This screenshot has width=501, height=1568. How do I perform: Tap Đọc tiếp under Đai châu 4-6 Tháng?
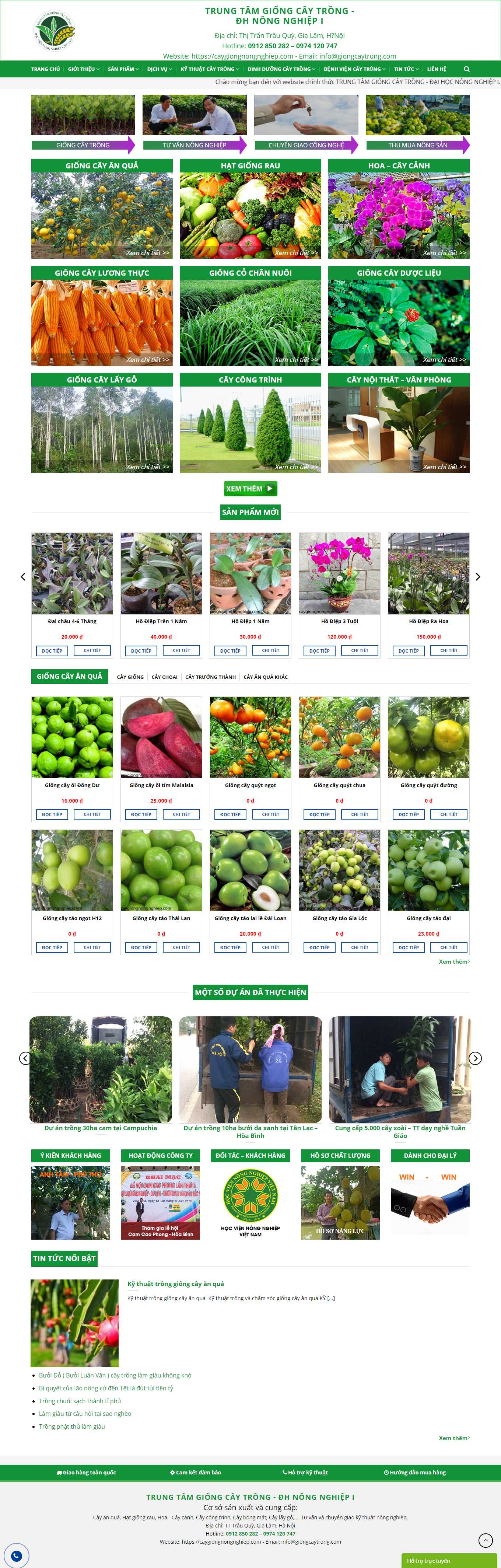pos(52,651)
